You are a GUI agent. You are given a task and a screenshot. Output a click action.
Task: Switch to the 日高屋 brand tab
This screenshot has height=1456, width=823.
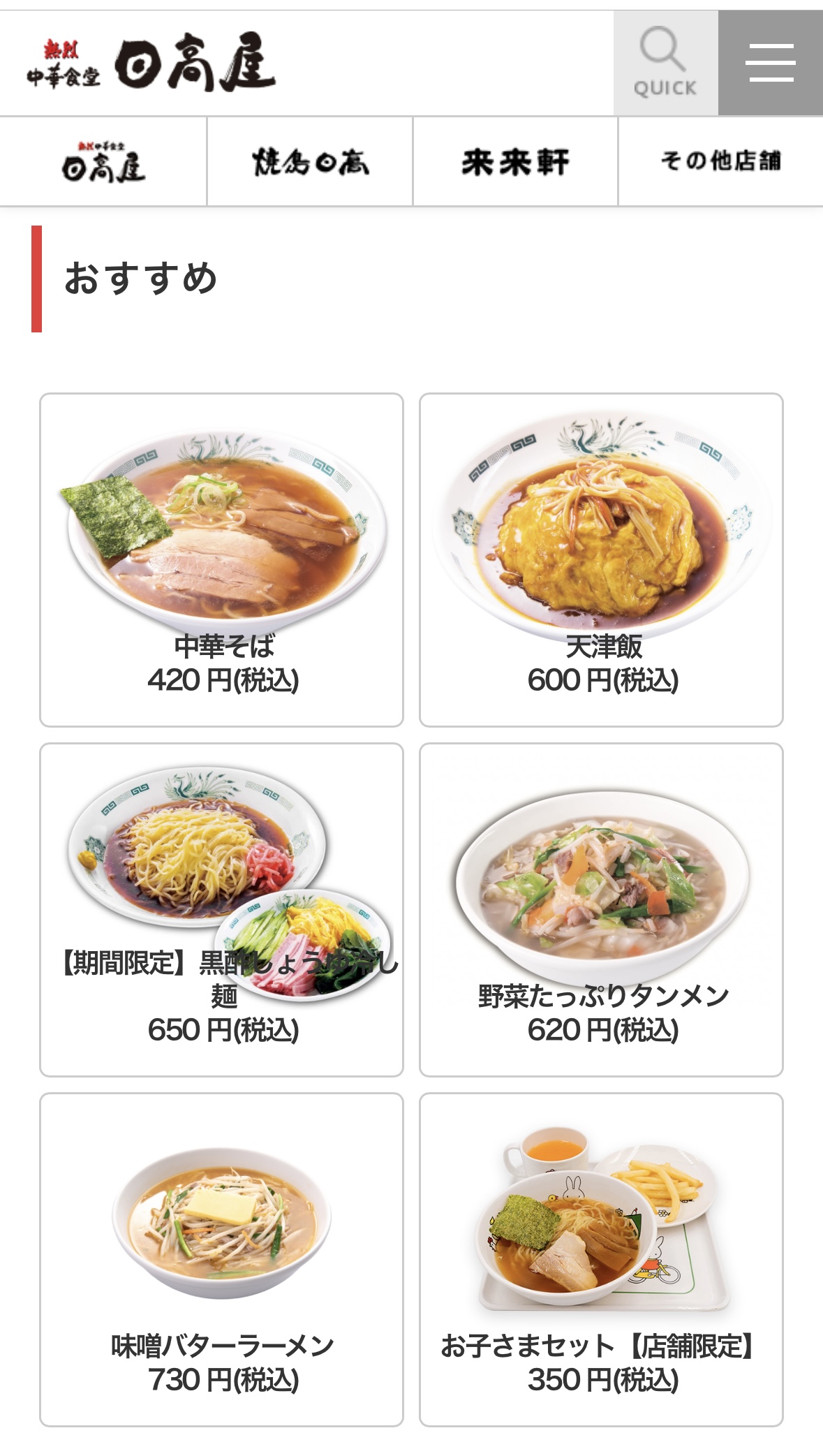click(103, 161)
